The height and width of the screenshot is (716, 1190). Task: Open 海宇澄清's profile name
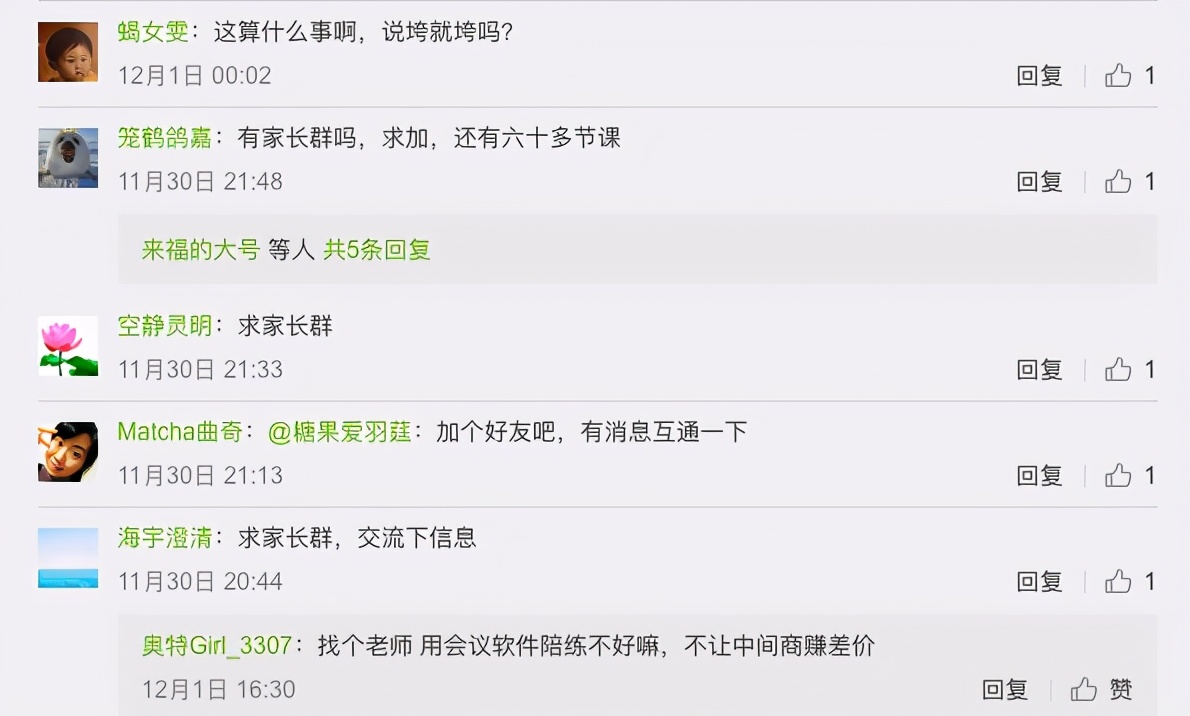tap(164, 538)
